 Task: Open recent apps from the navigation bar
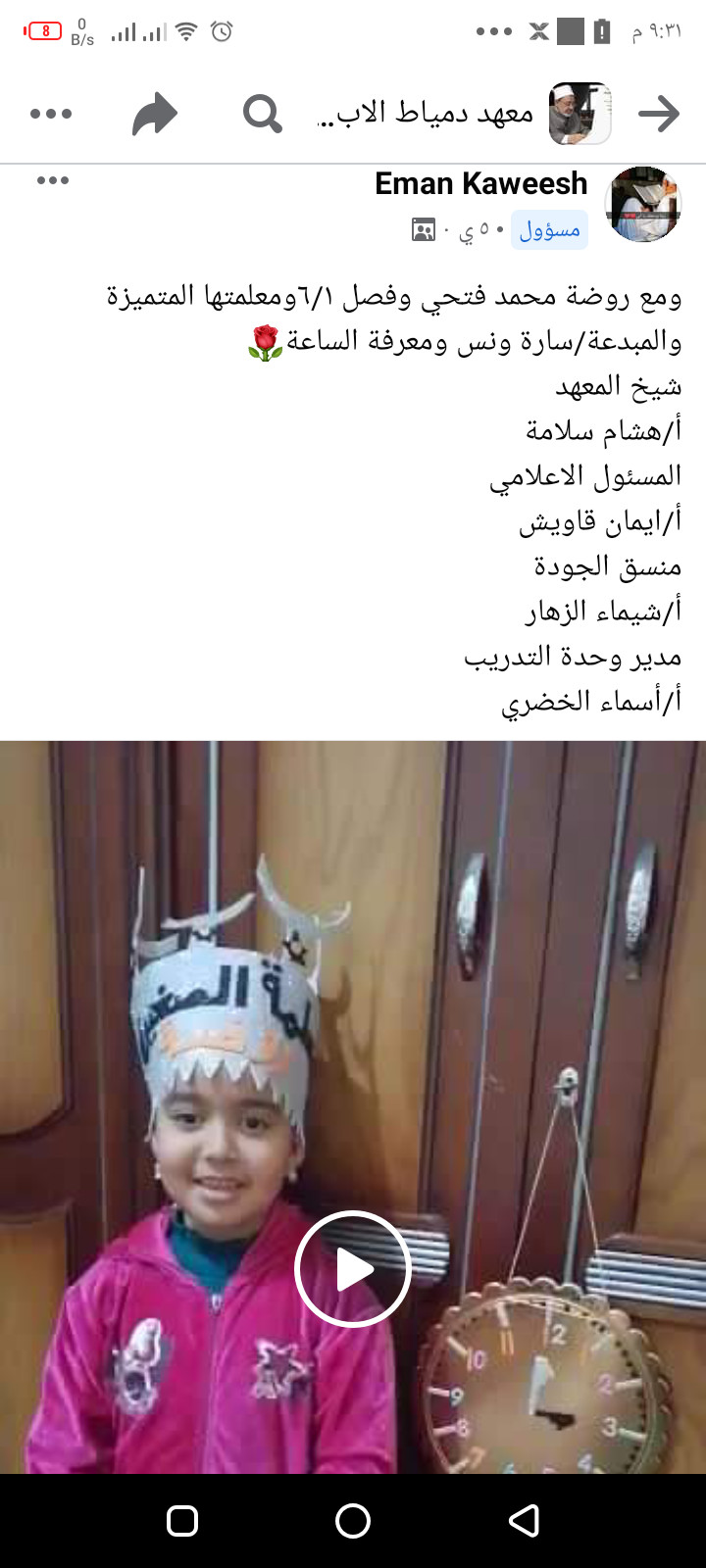[x=182, y=1521]
